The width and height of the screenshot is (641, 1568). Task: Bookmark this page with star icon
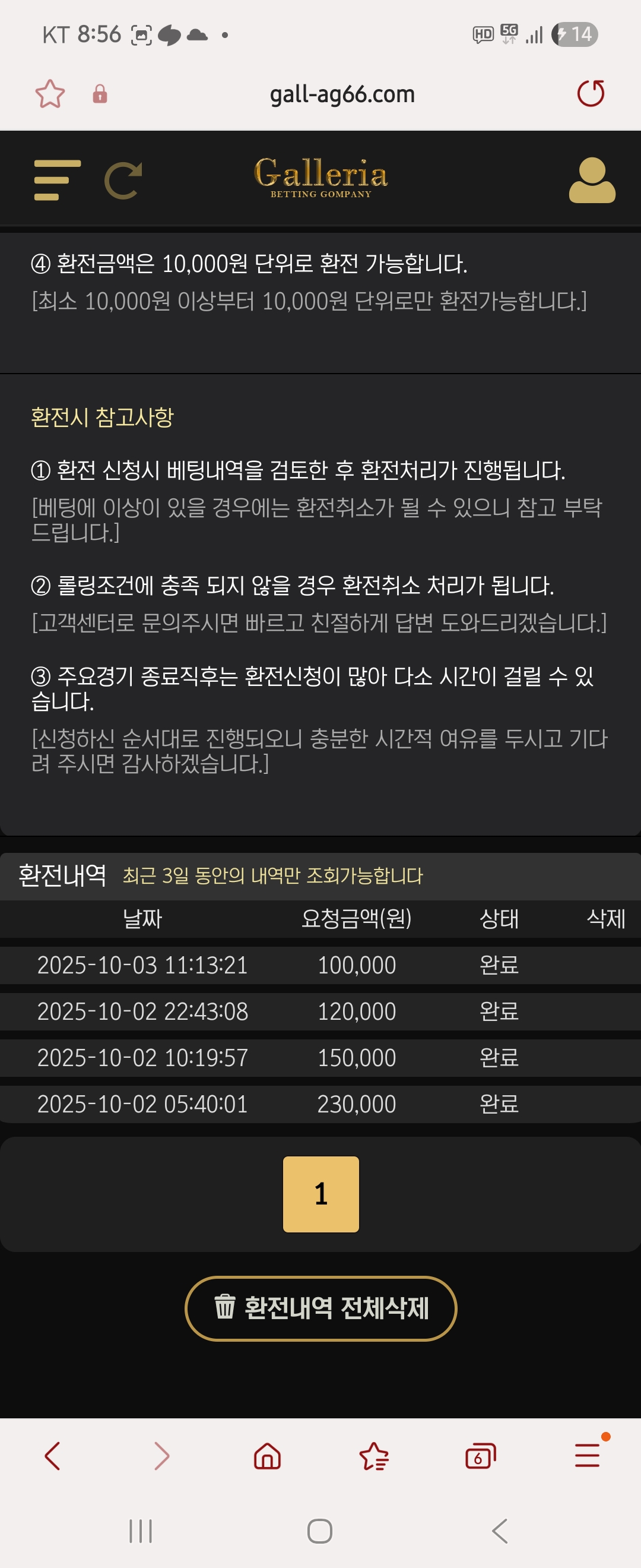[50, 94]
